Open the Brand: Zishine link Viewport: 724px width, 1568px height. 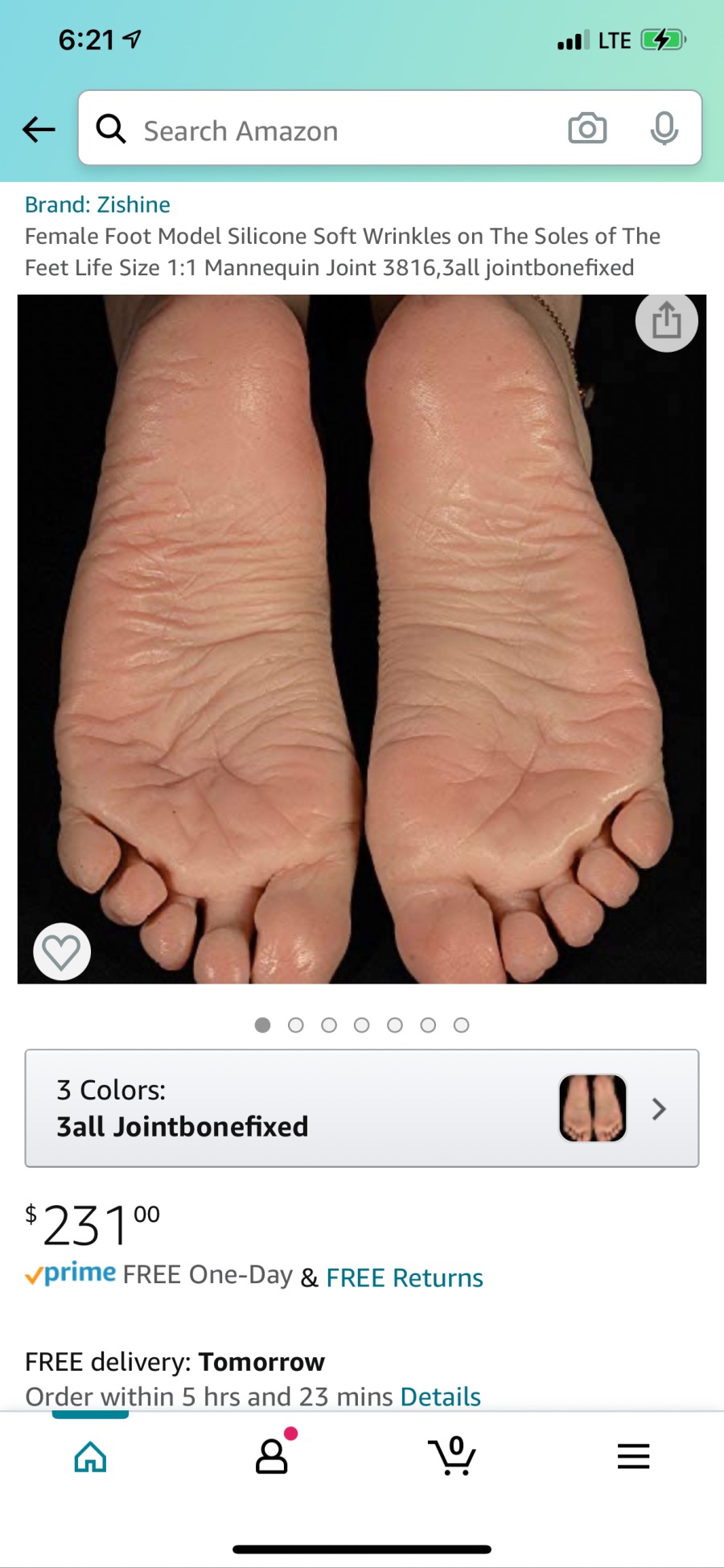(x=97, y=204)
